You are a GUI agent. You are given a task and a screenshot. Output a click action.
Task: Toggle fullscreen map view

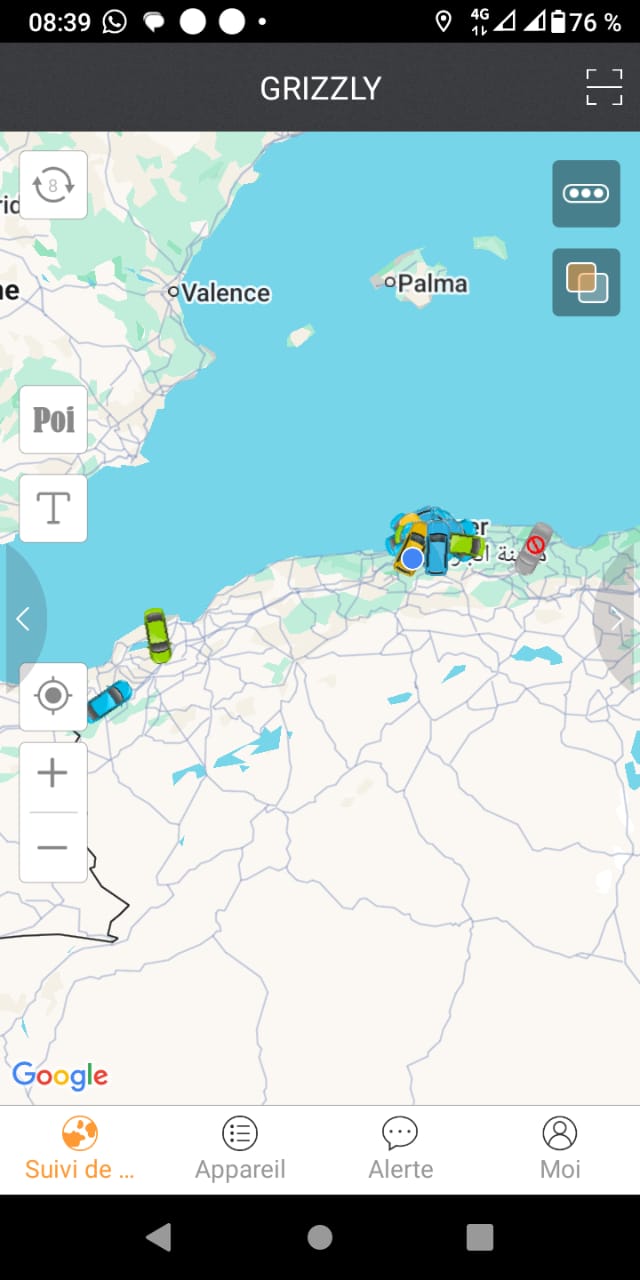coord(604,87)
